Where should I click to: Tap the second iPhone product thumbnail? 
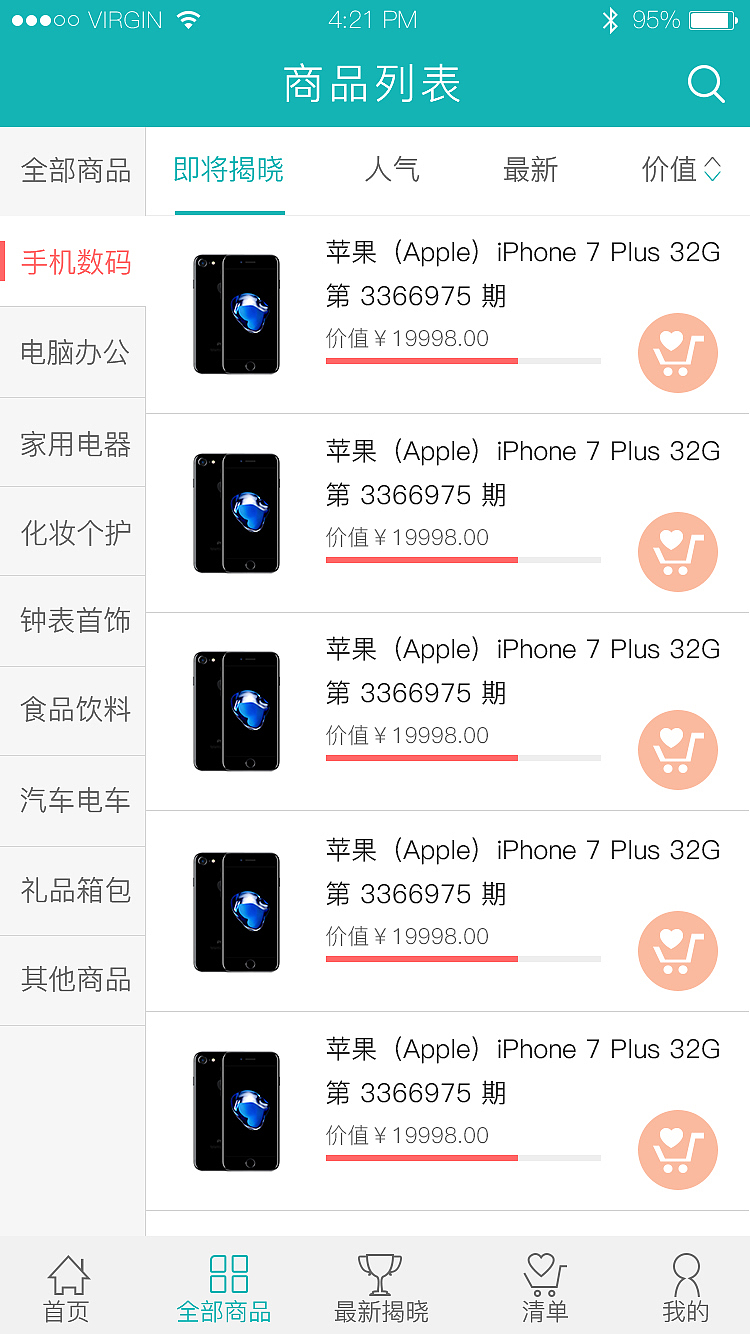[236, 513]
